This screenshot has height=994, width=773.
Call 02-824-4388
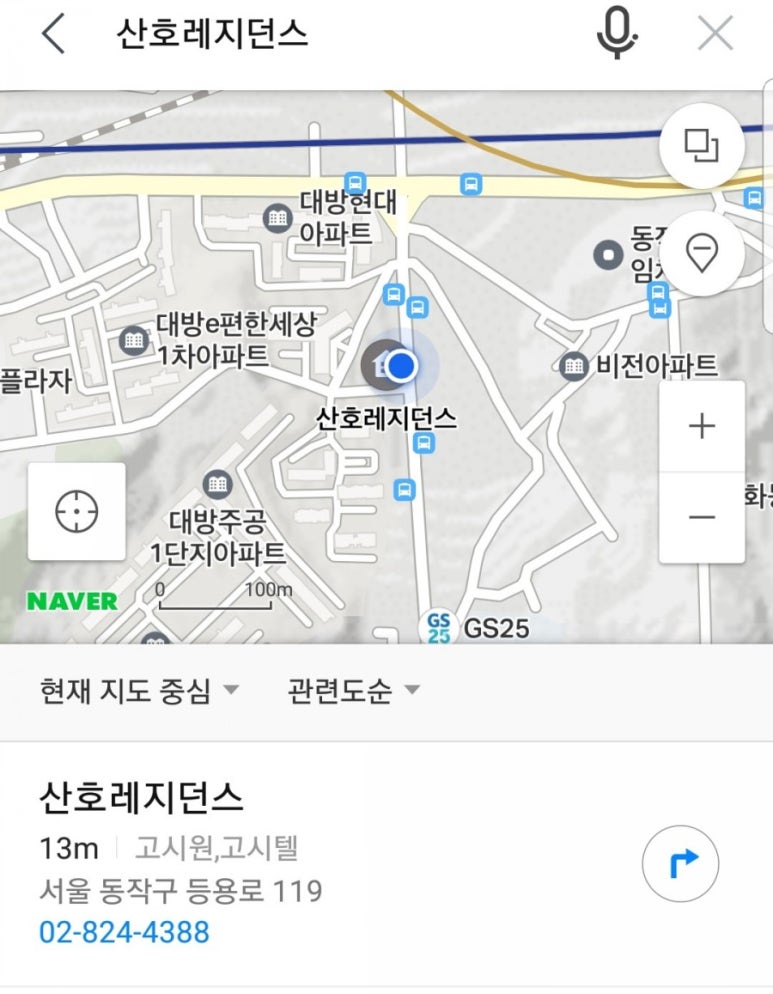[x=124, y=932]
